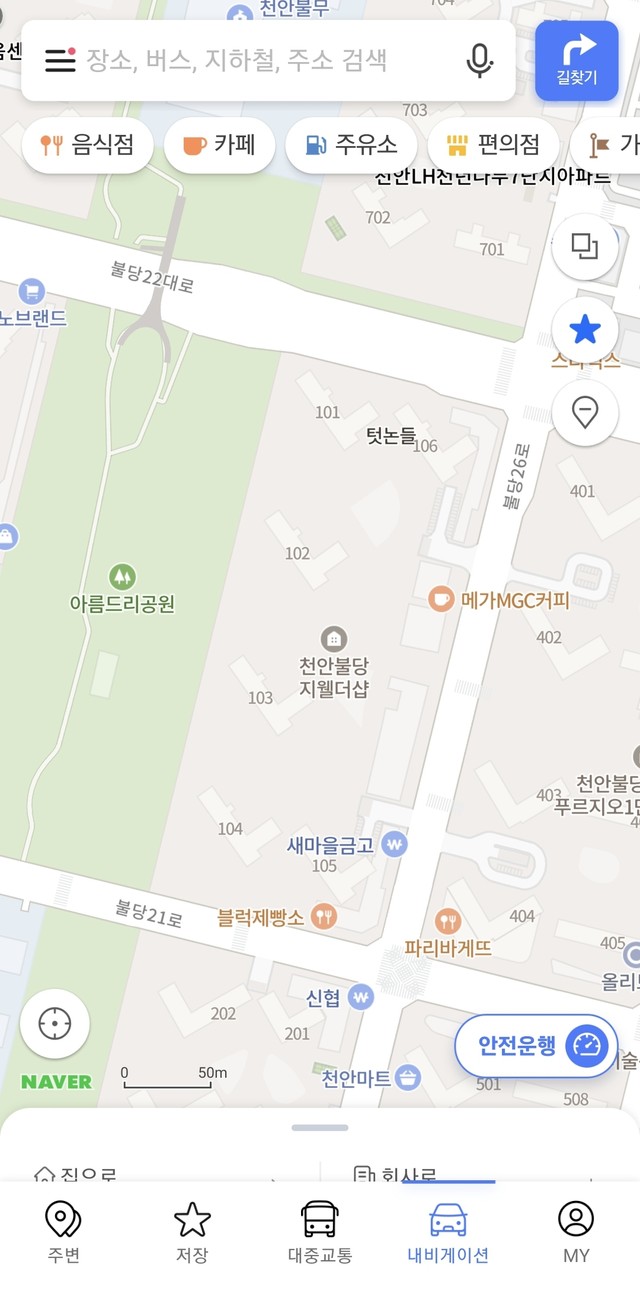
Task: Select the 음식점 restaurants chip
Action: click(x=87, y=145)
